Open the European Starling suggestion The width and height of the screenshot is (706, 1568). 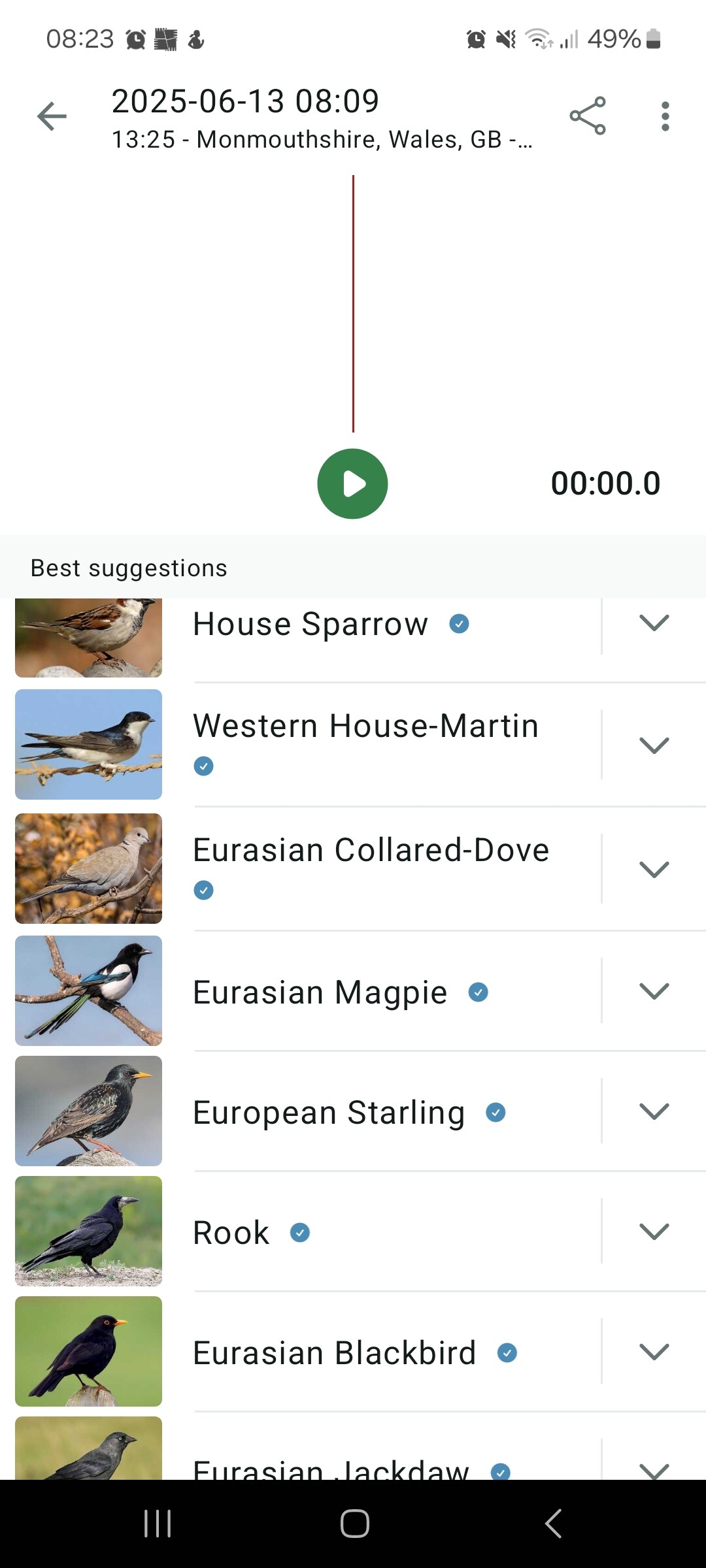[x=329, y=1113]
